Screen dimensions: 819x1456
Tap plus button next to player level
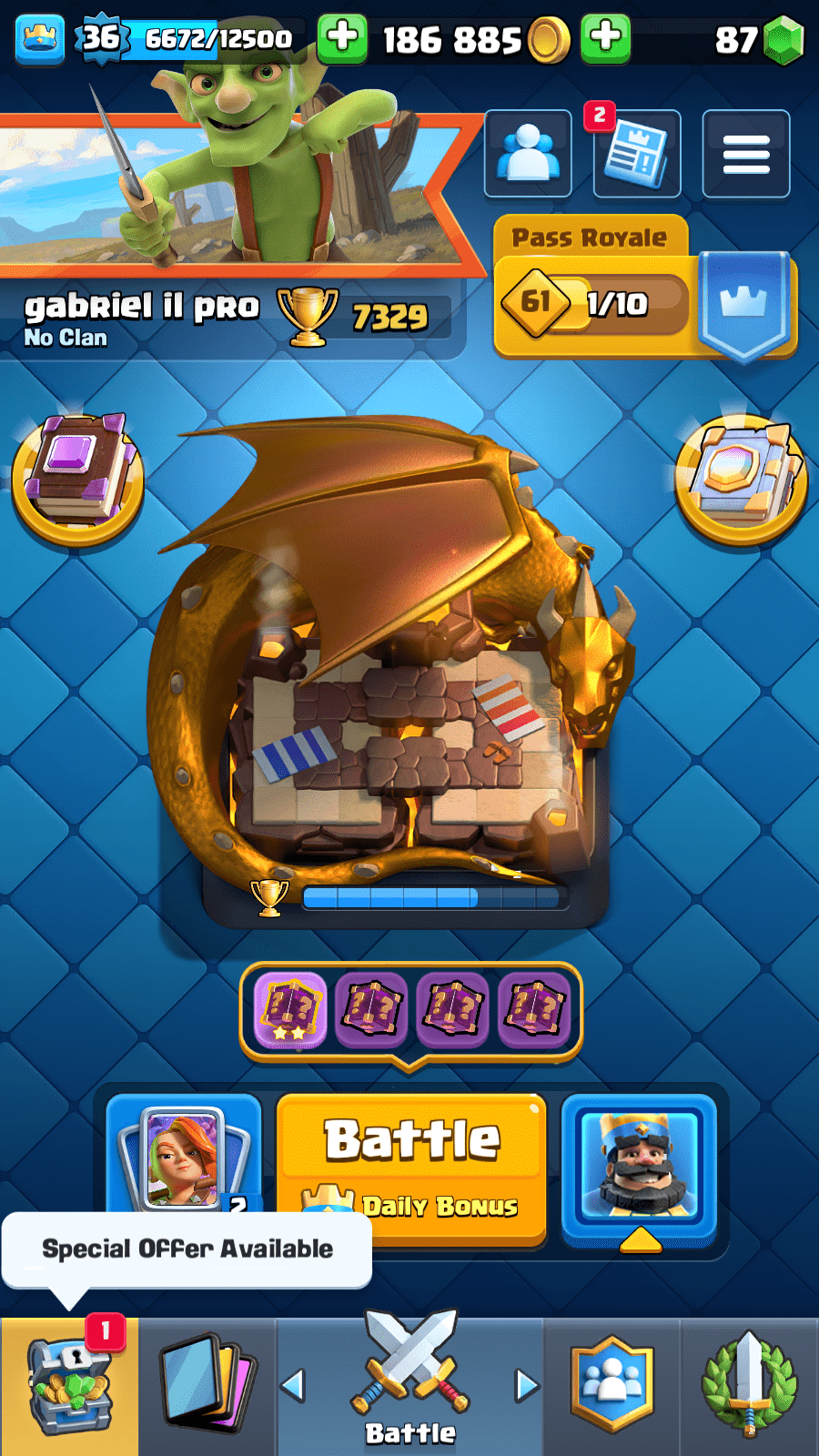click(342, 38)
